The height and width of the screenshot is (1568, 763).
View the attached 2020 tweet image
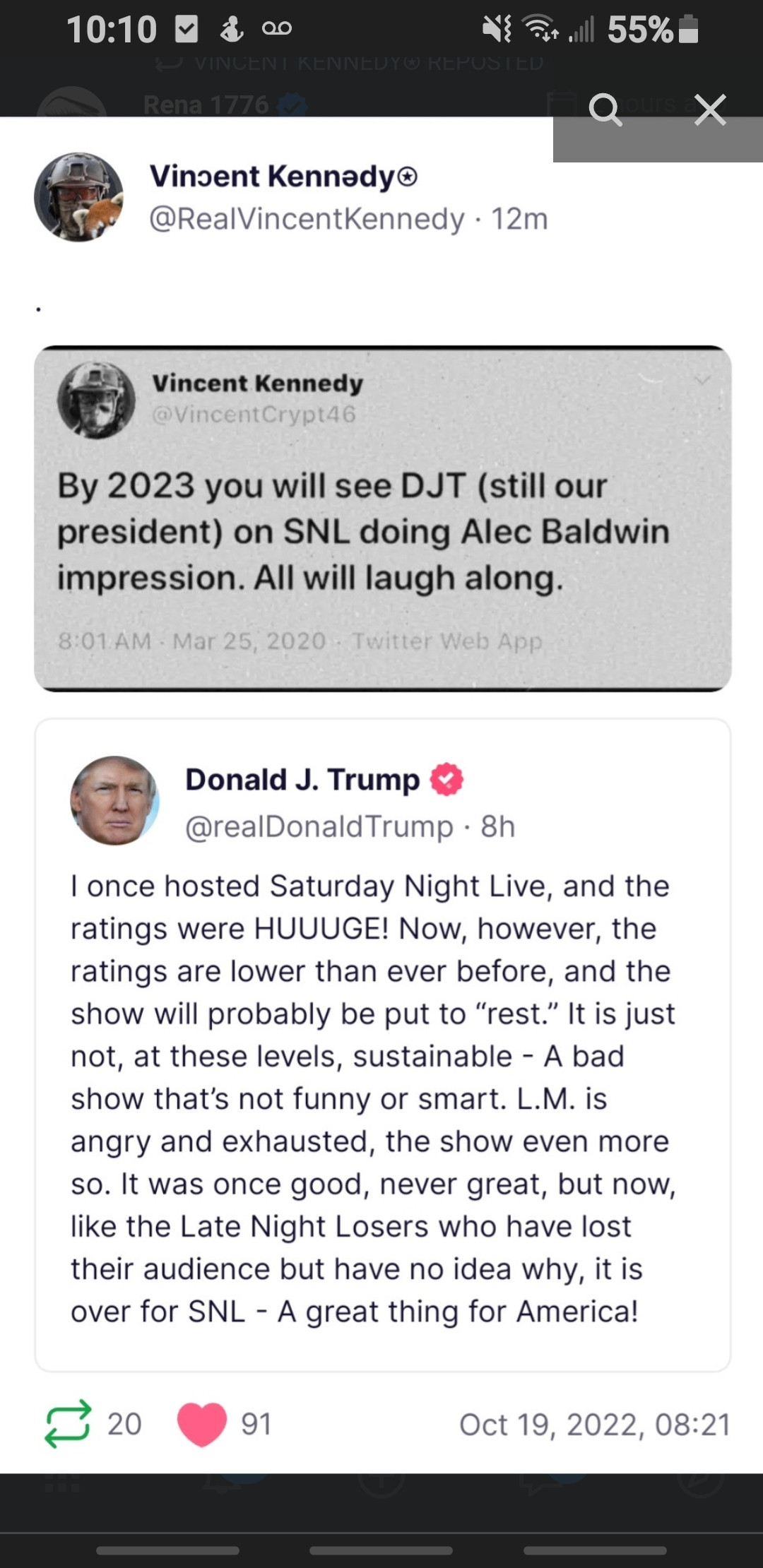(x=382, y=519)
